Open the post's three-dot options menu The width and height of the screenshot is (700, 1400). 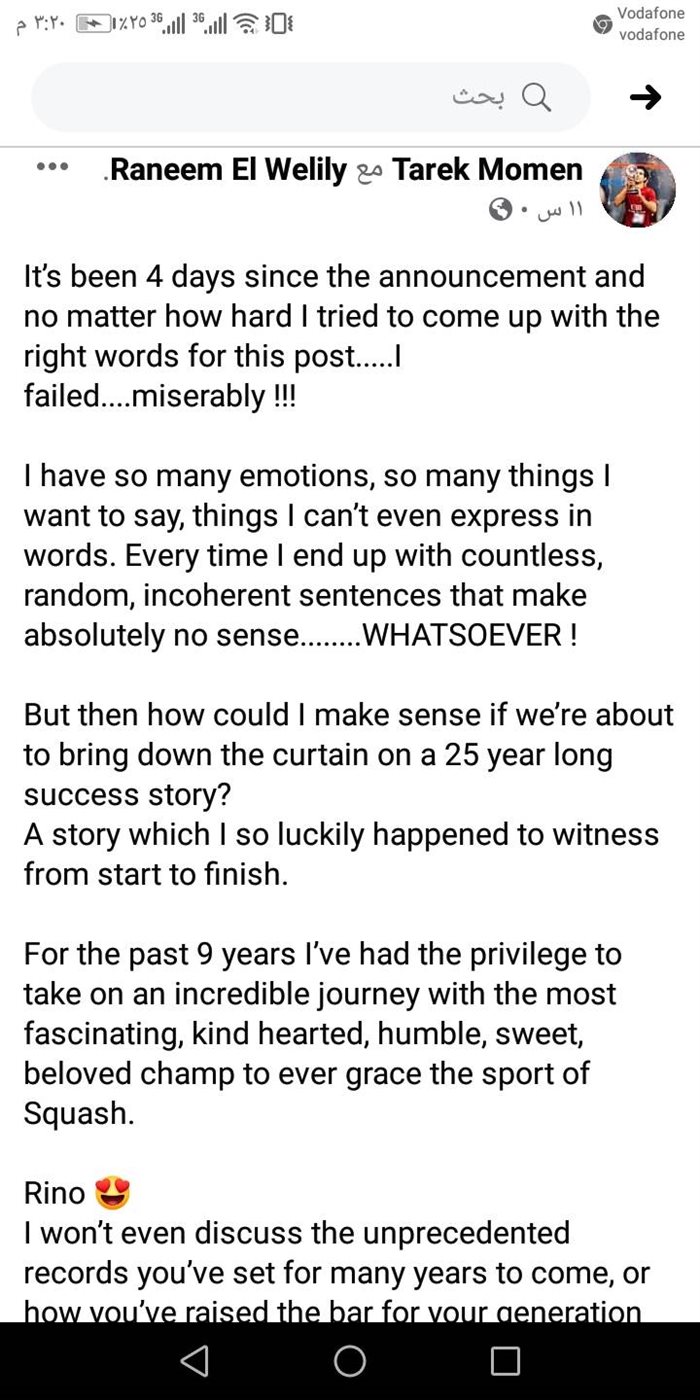(51, 167)
